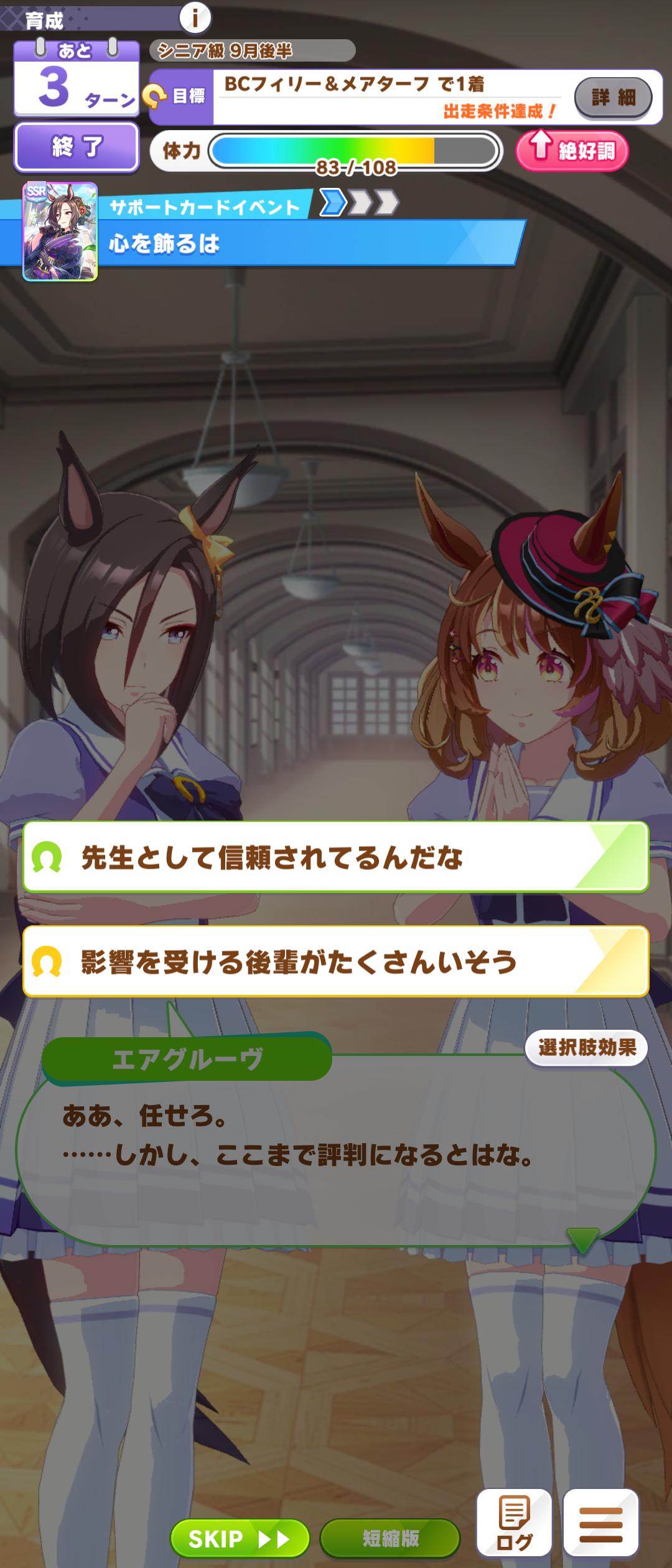
Task: View 選択肢効果 choice effects
Action: 586,1048
